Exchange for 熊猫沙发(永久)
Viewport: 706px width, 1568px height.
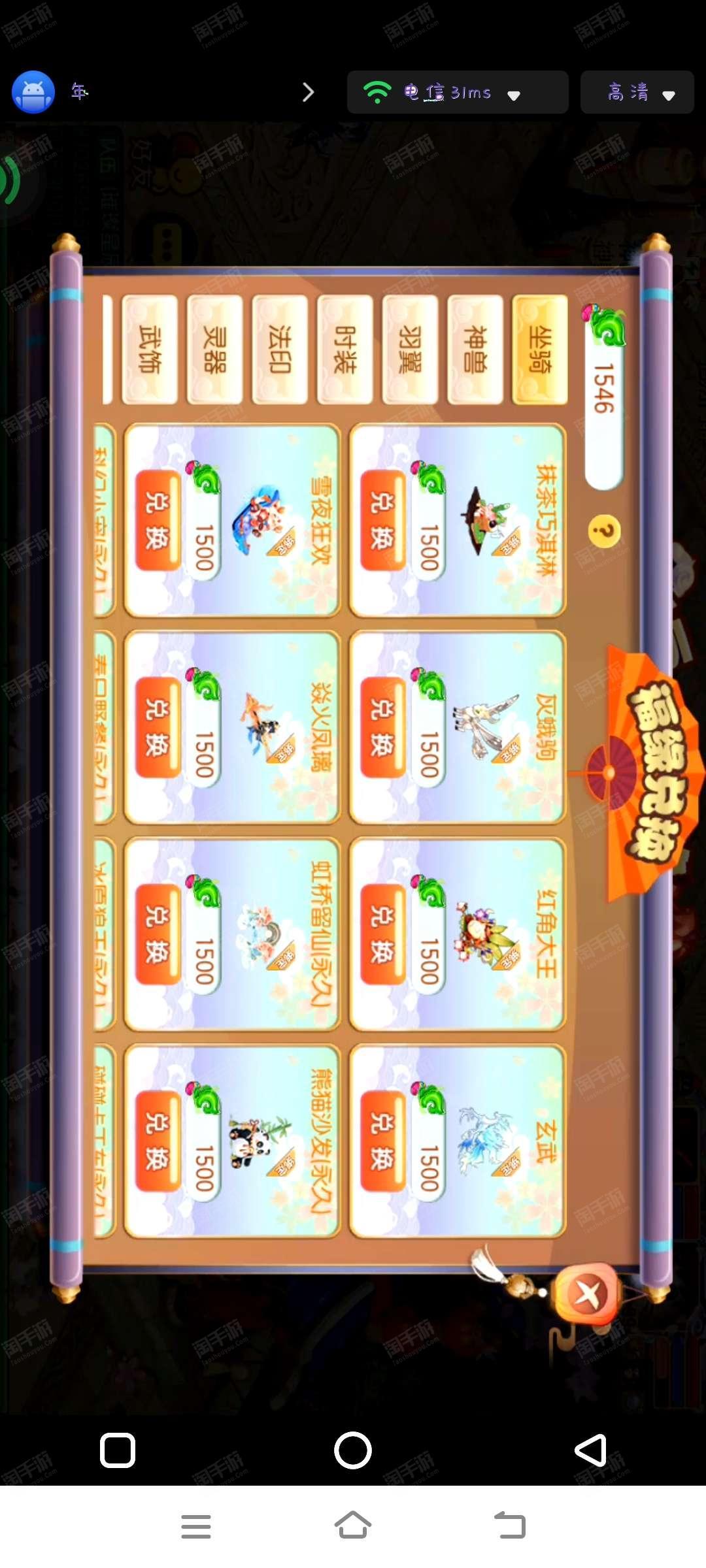pyautogui.click(x=158, y=1141)
